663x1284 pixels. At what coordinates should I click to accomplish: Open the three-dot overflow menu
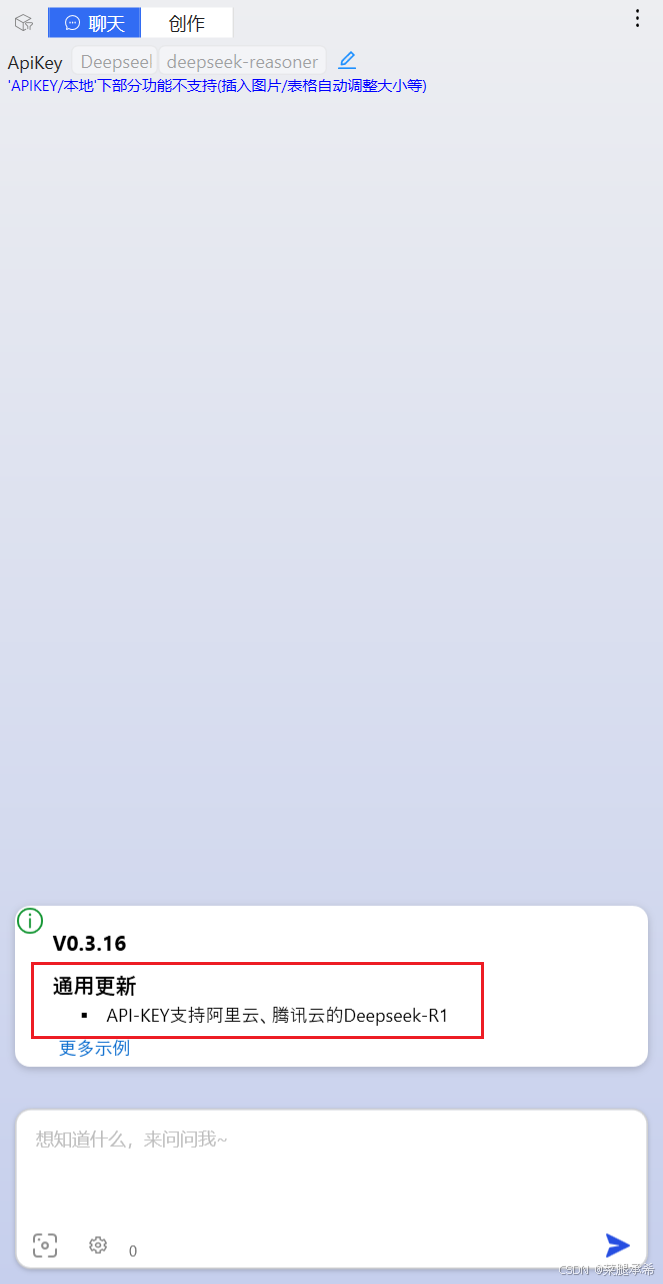pyautogui.click(x=638, y=18)
